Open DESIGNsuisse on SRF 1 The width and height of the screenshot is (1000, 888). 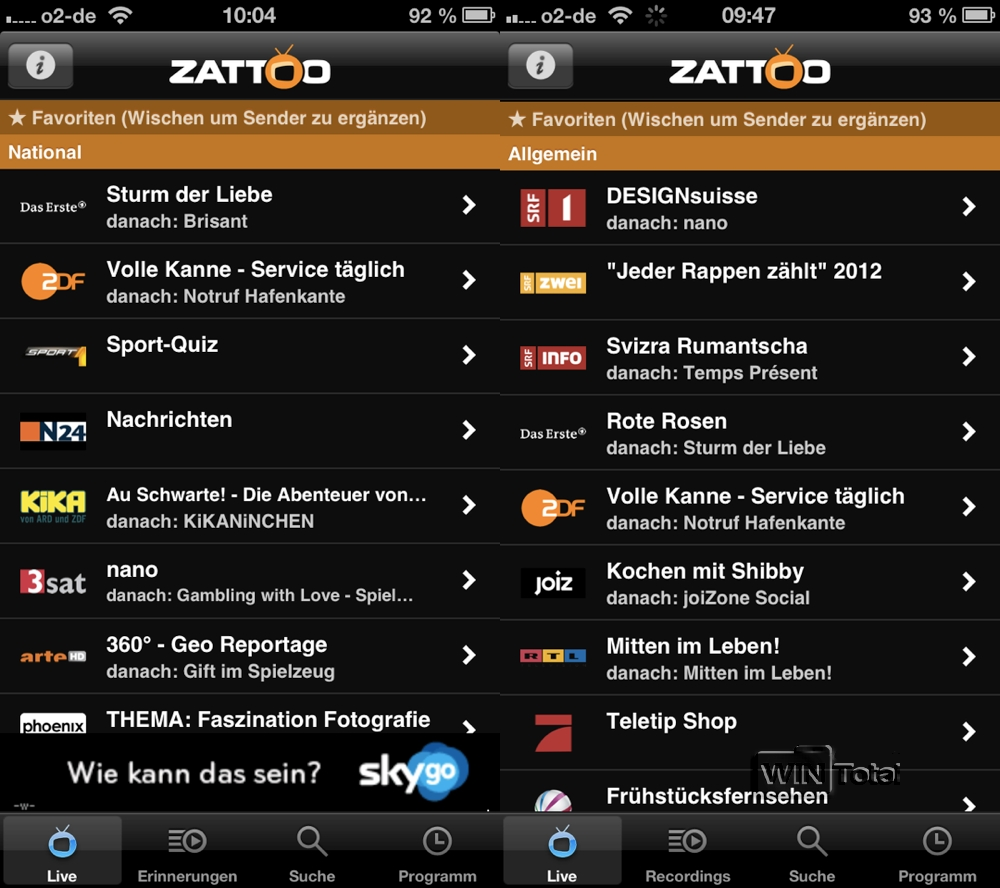[x=750, y=207]
